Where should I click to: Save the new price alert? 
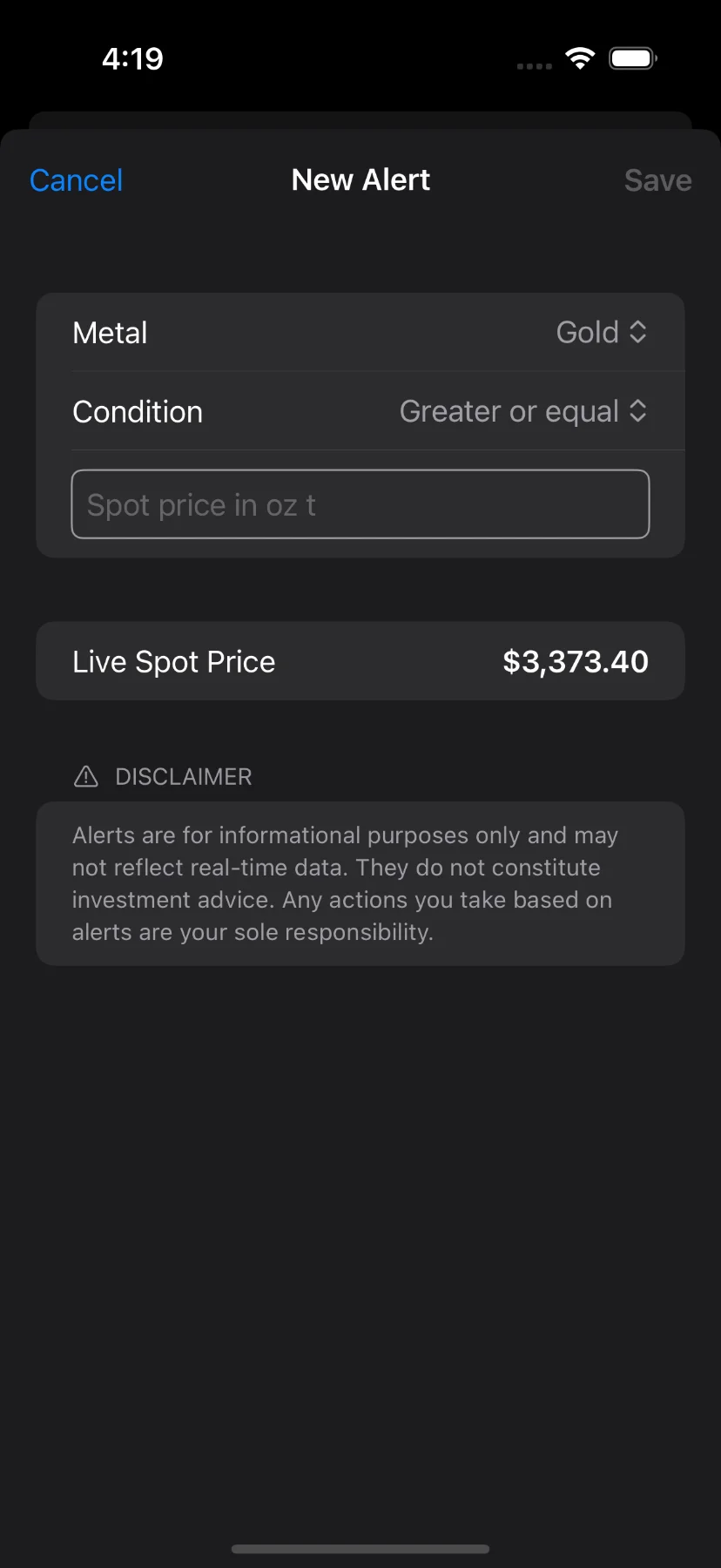[658, 179]
